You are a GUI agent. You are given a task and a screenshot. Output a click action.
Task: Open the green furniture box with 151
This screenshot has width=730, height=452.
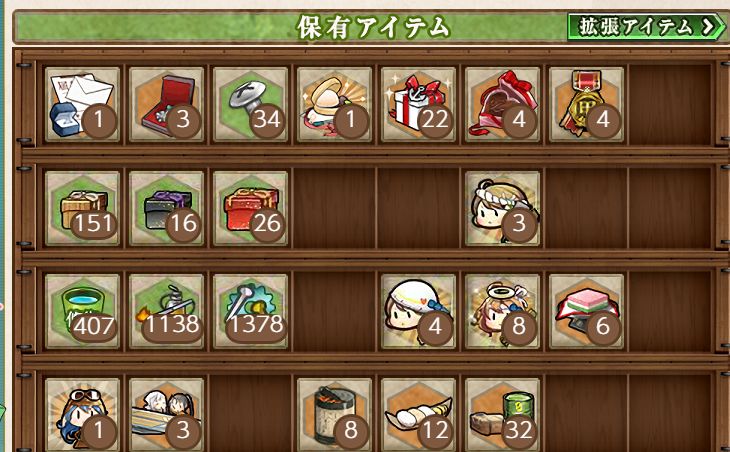(82, 208)
